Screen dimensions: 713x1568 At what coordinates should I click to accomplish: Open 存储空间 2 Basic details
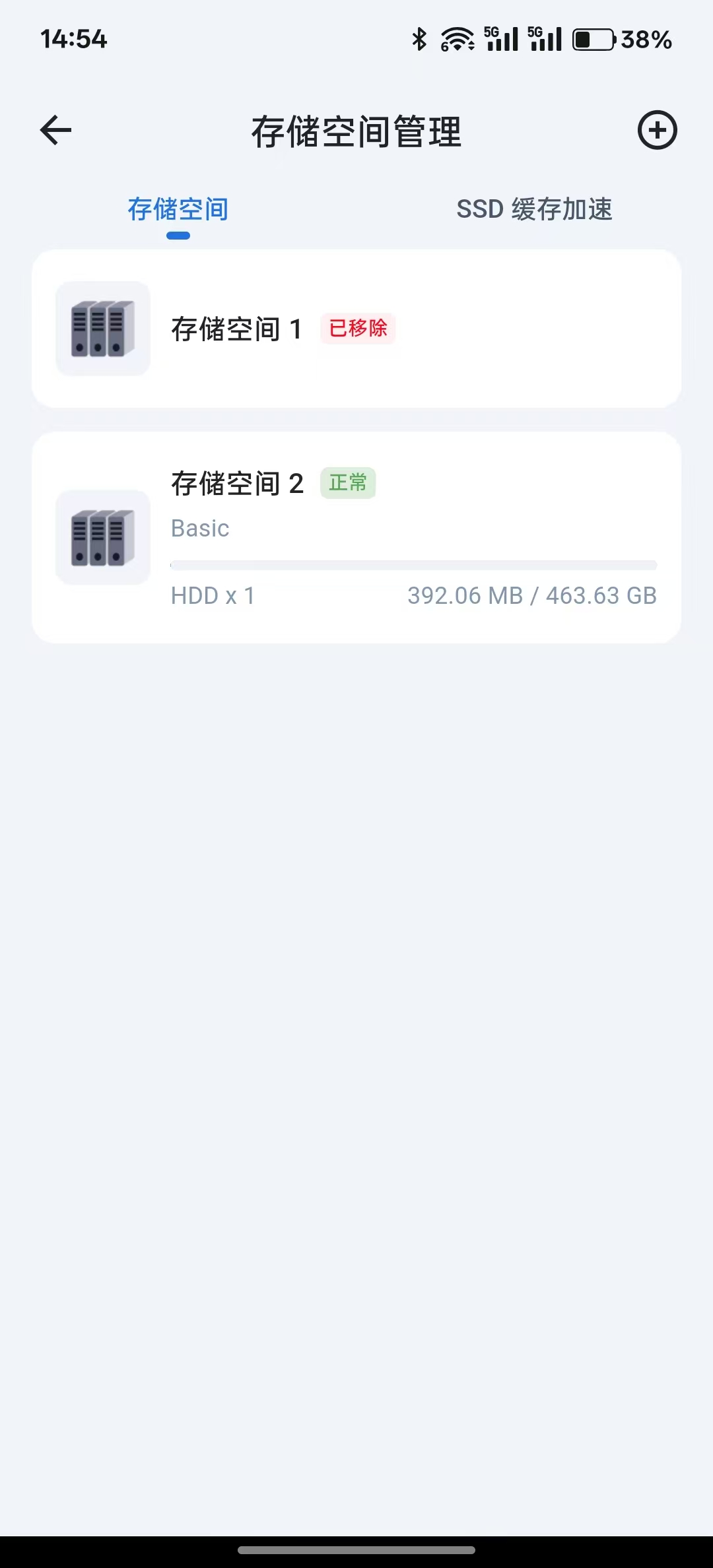(x=356, y=537)
